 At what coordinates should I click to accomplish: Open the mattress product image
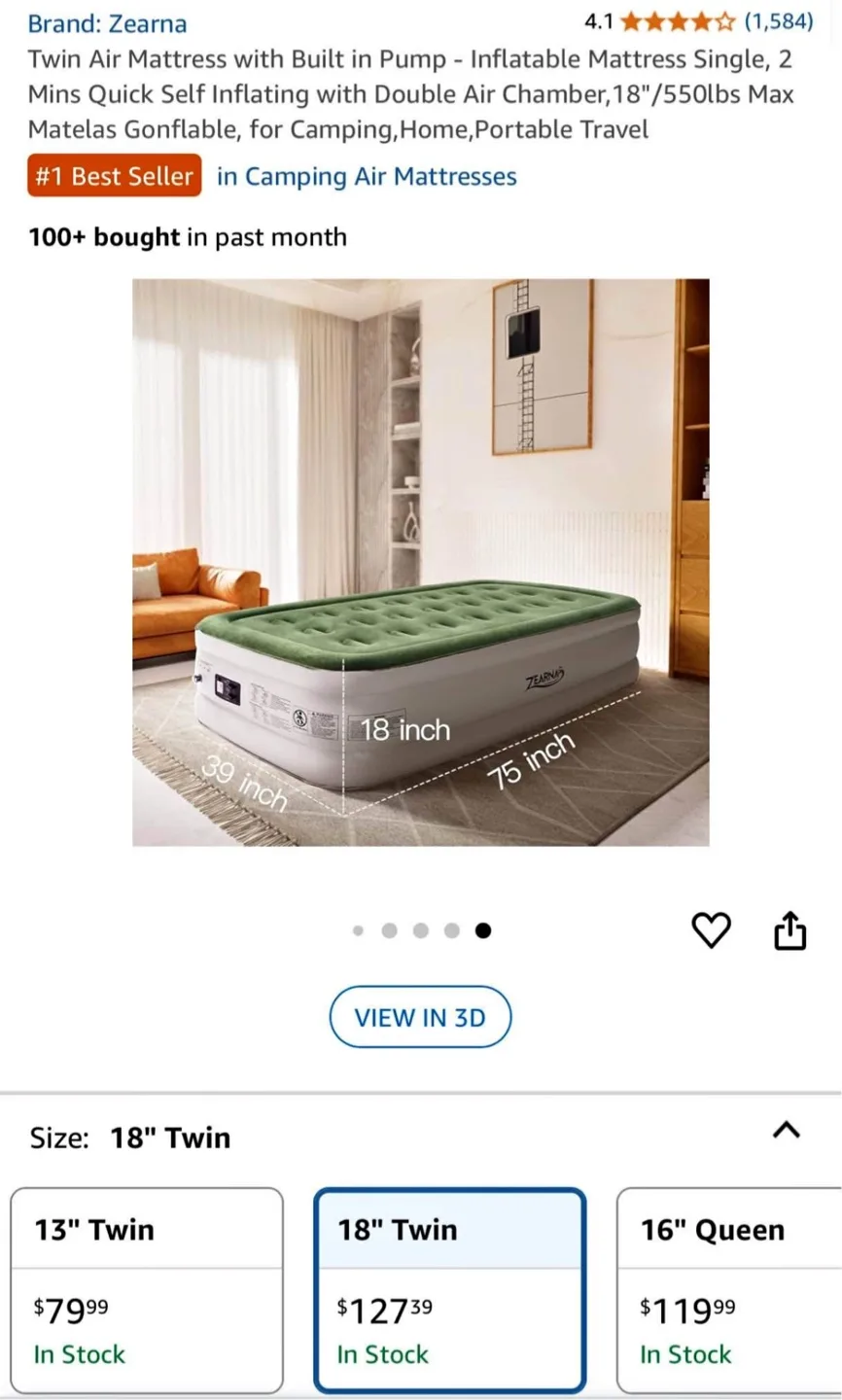pos(421,562)
